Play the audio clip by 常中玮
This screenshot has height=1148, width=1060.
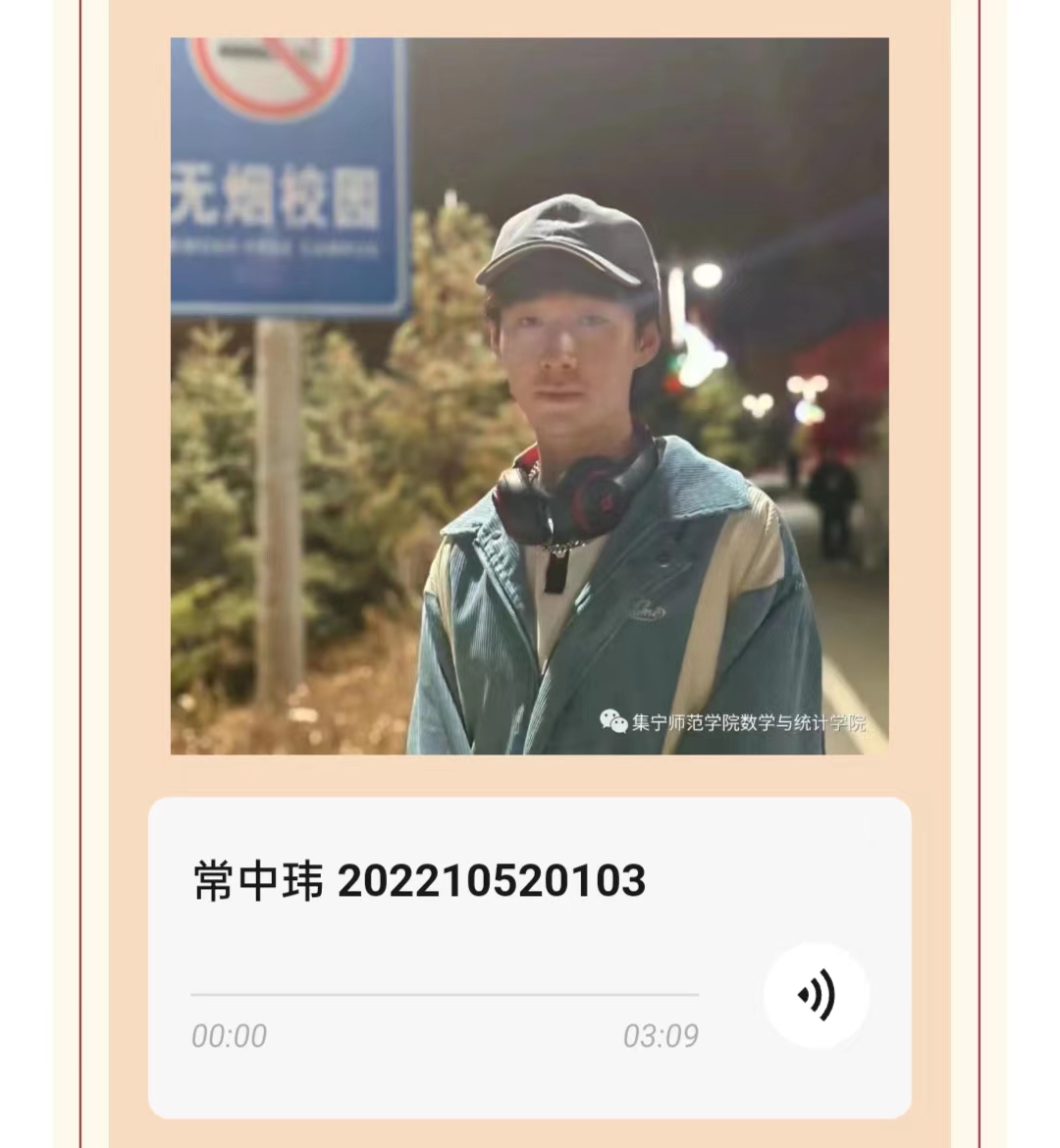pyautogui.click(x=816, y=996)
